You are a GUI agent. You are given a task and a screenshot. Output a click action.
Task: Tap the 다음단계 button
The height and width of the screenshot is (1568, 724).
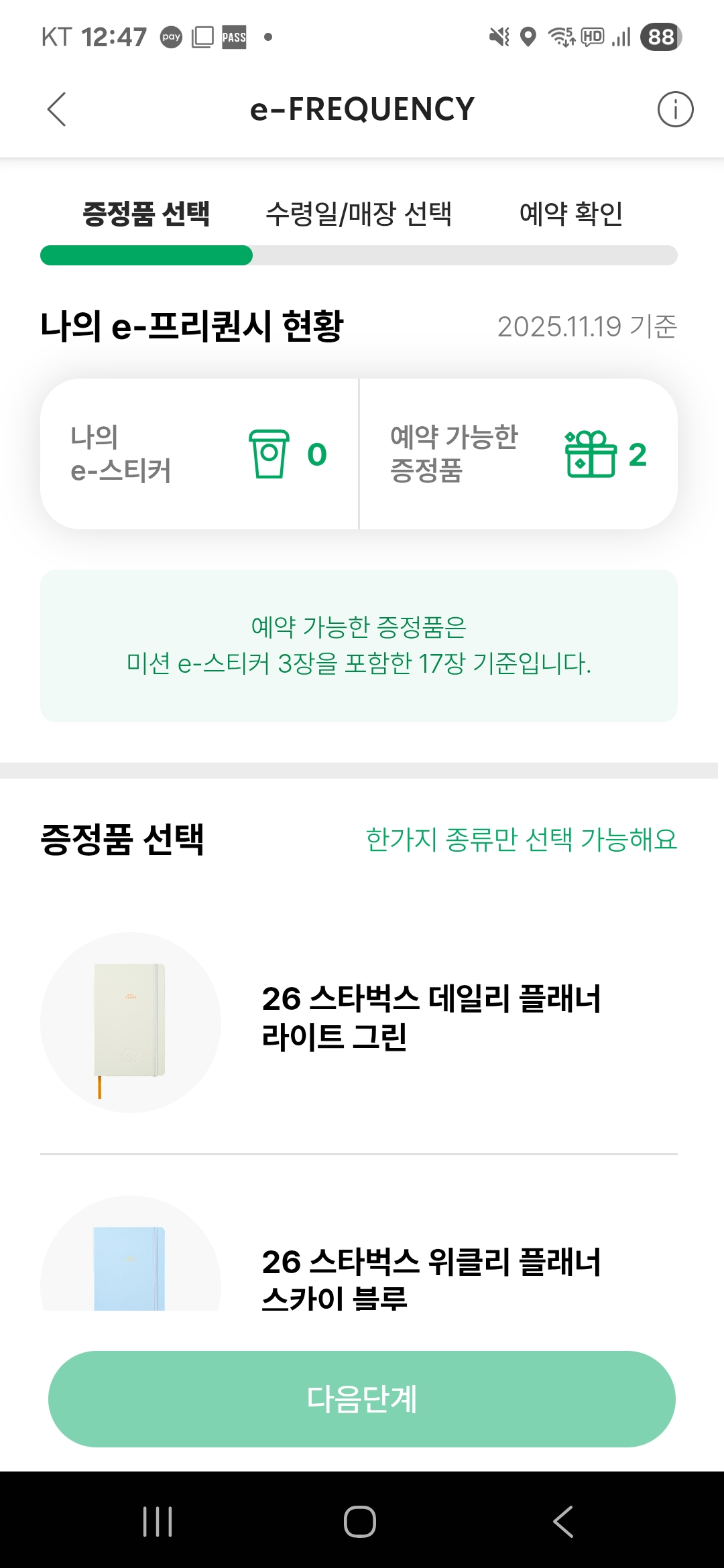[362, 1399]
